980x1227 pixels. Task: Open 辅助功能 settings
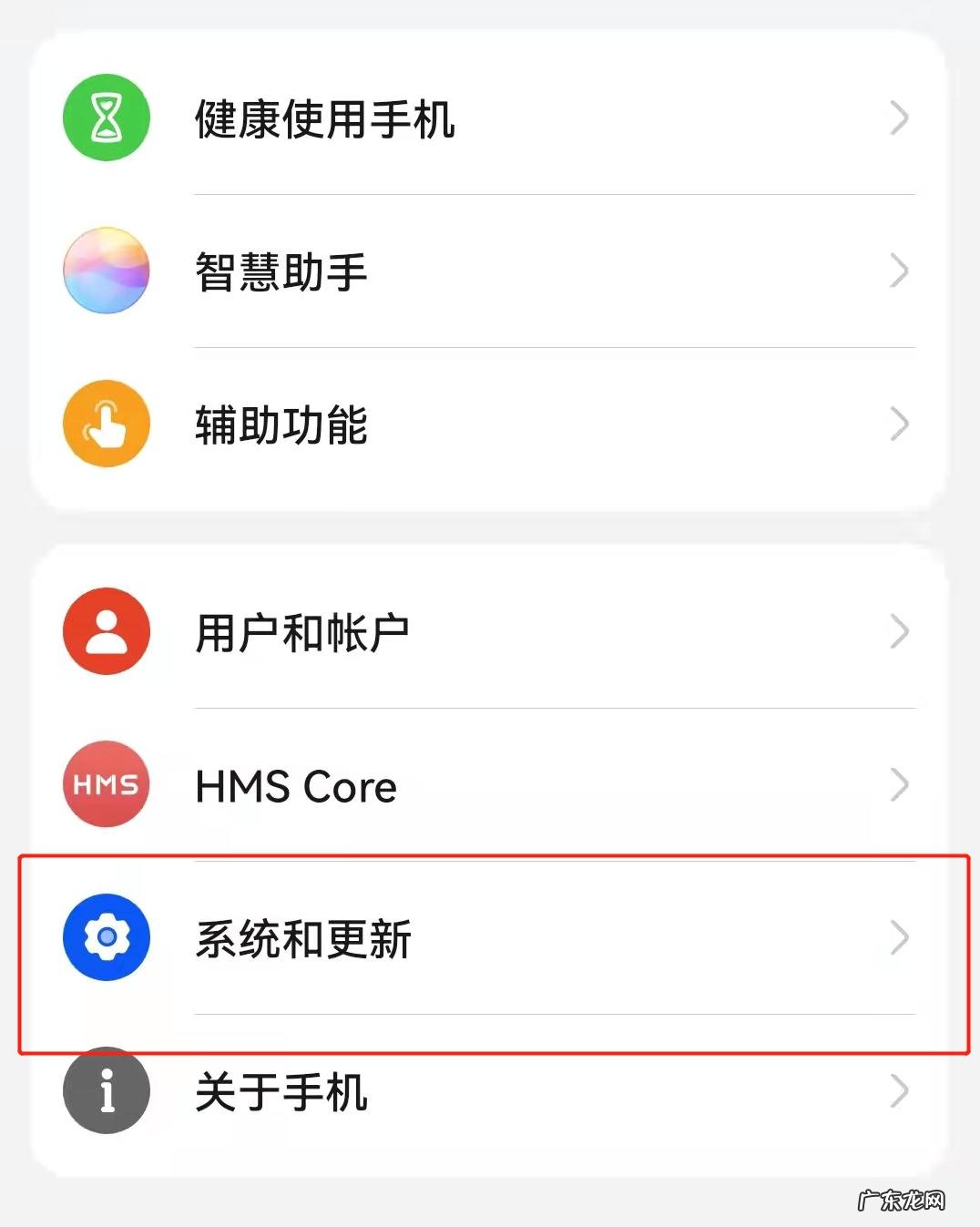(282, 424)
